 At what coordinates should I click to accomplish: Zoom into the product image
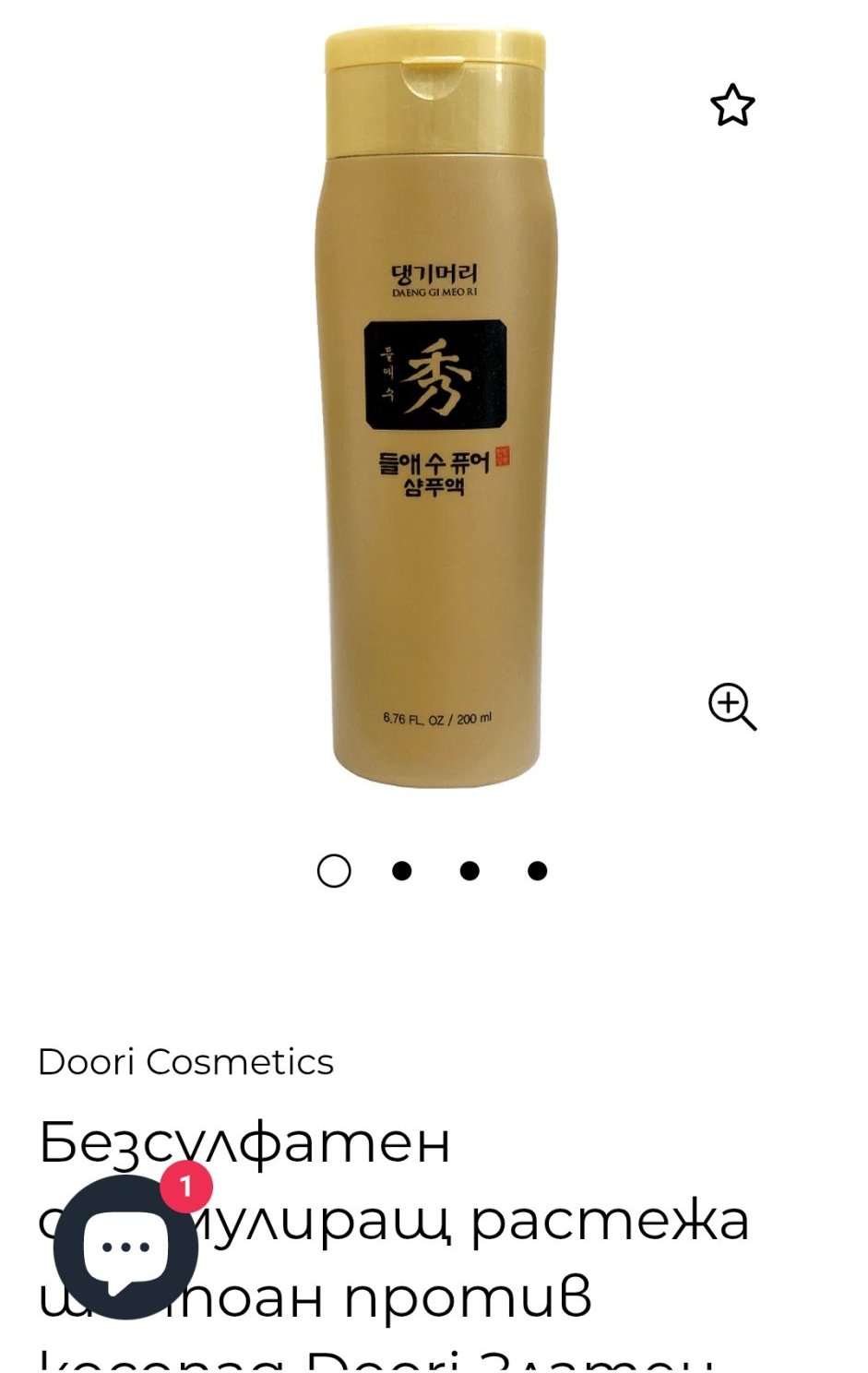click(x=732, y=707)
